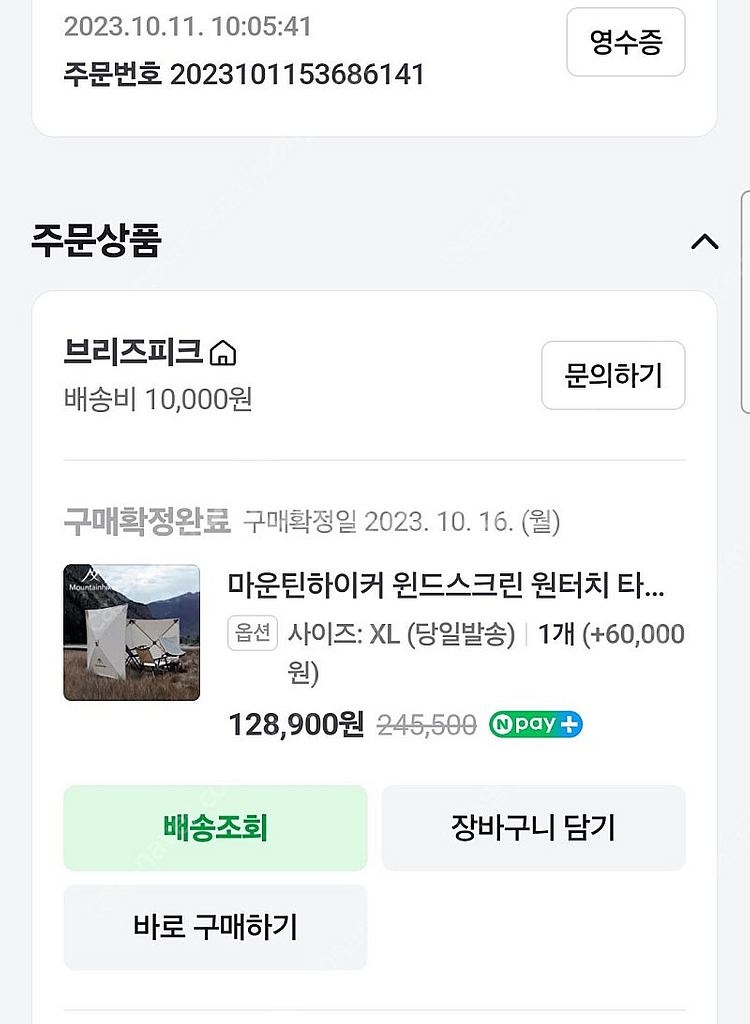750x1024 pixels.
Task: Track shipment via 배송조회 button
Action: pyautogui.click(x=214, y=828)
